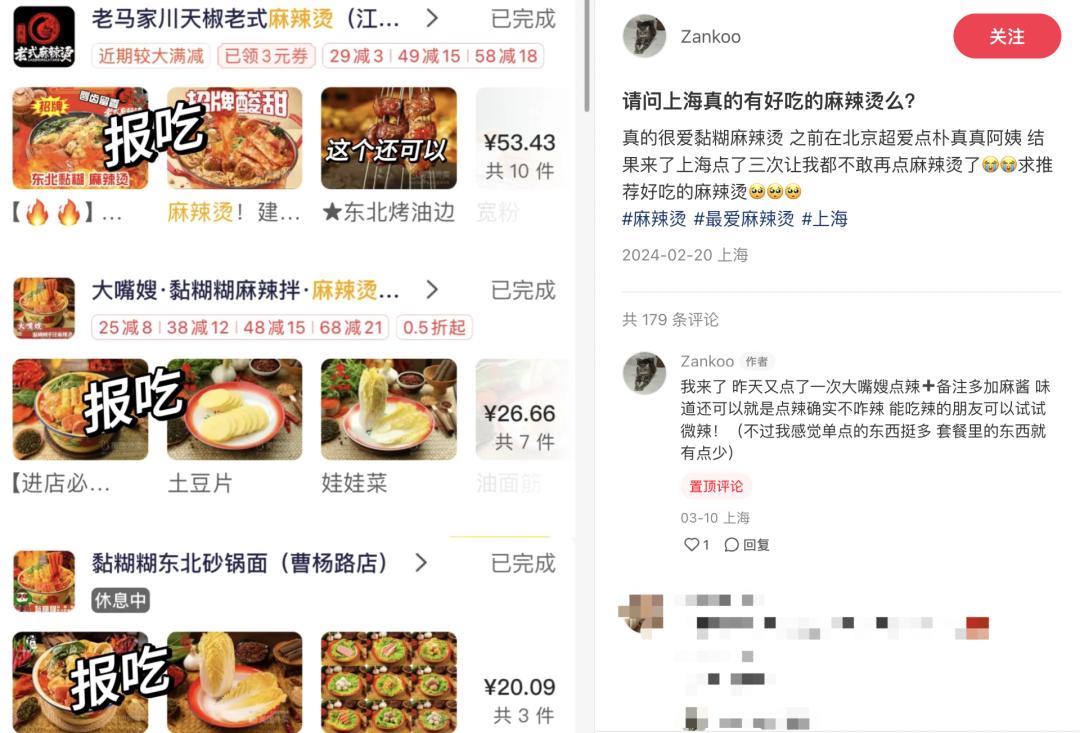
Task: Open the #上海 hashtag
Action: point(824,219)
